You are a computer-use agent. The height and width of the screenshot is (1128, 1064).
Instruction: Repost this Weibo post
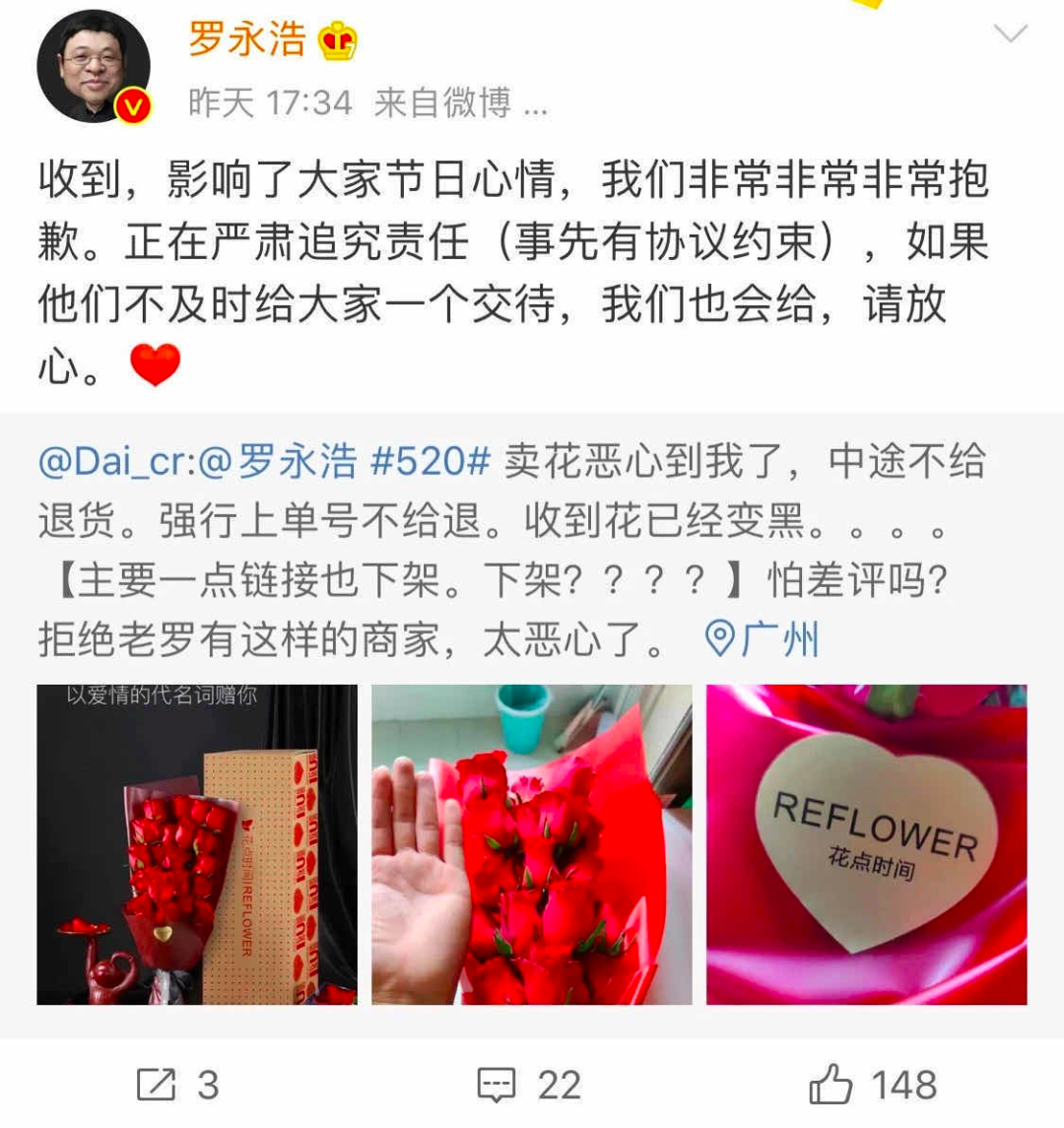177,1085
